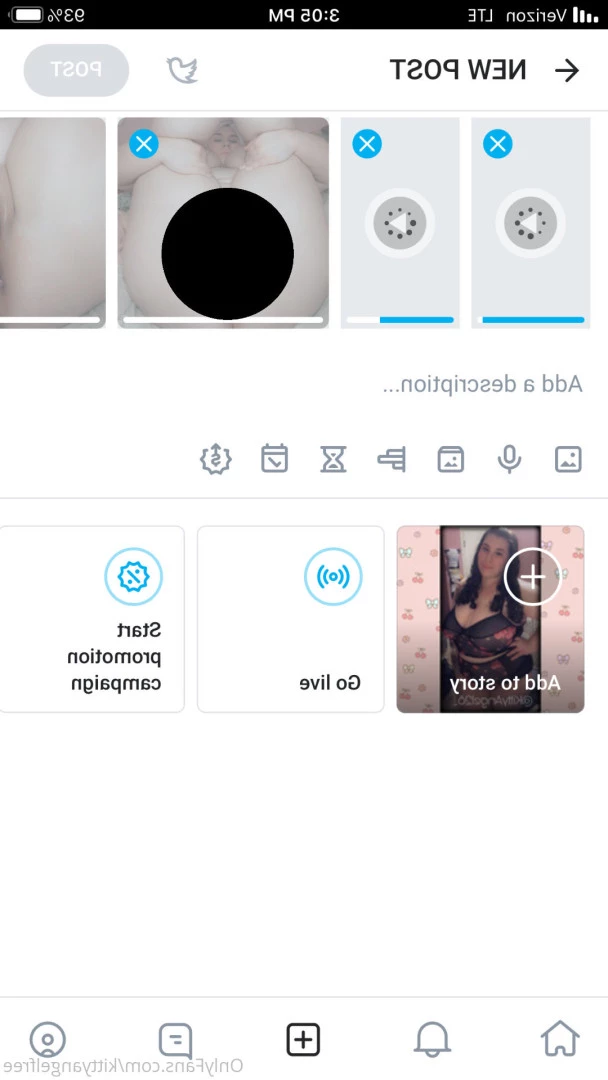Toggle the Twitter share bird icon
Screen dimensions: 608x1080
182,70
